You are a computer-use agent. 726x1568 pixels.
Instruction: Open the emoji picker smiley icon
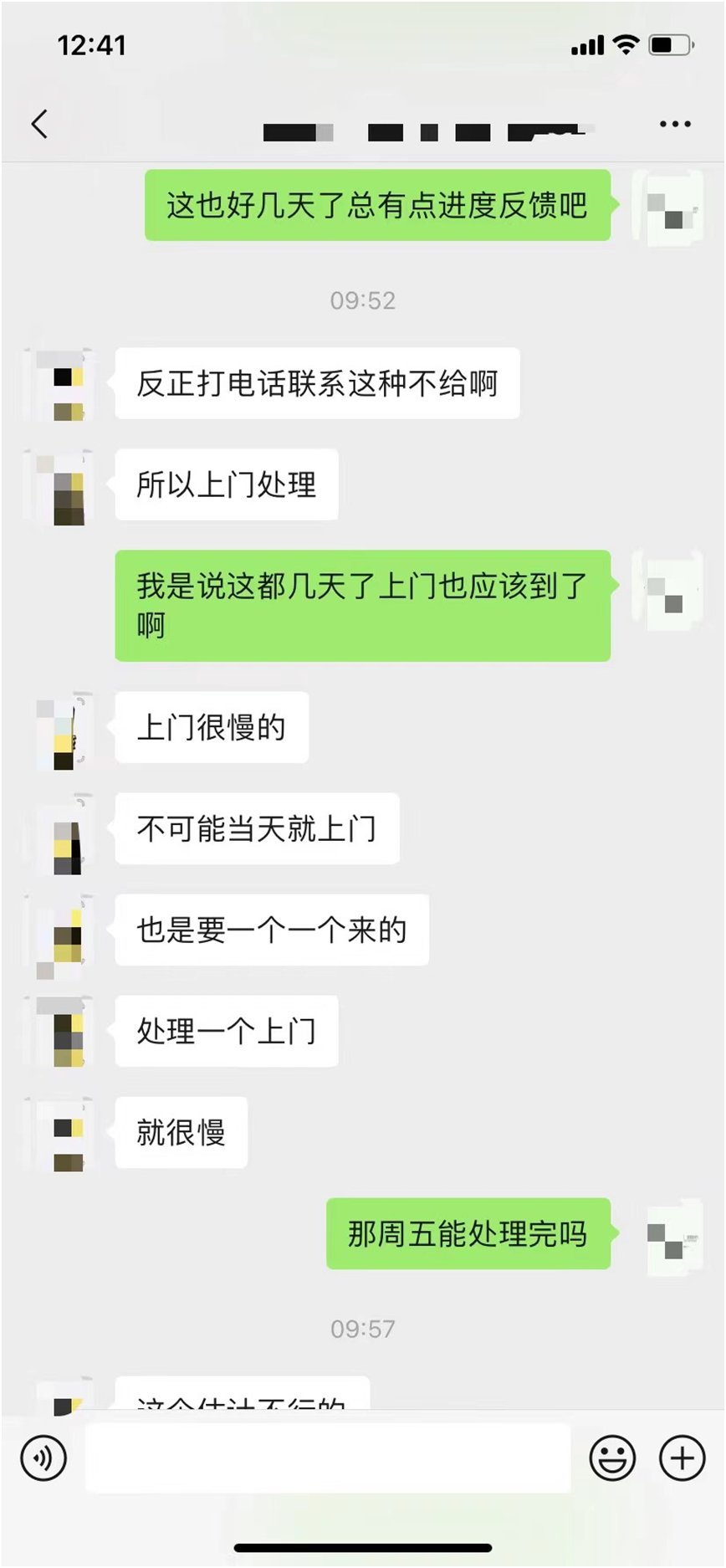611,1456
